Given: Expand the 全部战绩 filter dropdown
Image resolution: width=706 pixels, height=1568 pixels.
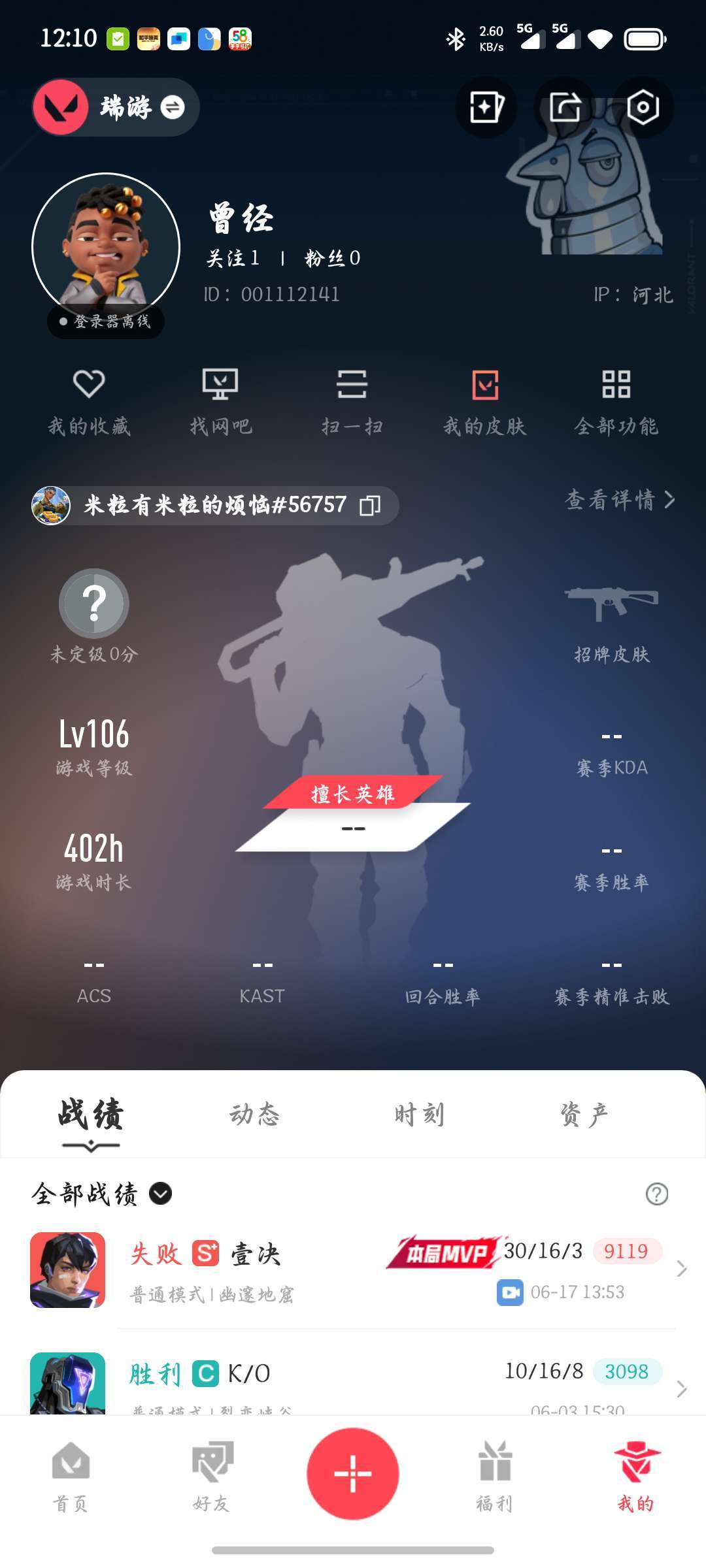Looking at the screenshot, I should (101, 1194).
